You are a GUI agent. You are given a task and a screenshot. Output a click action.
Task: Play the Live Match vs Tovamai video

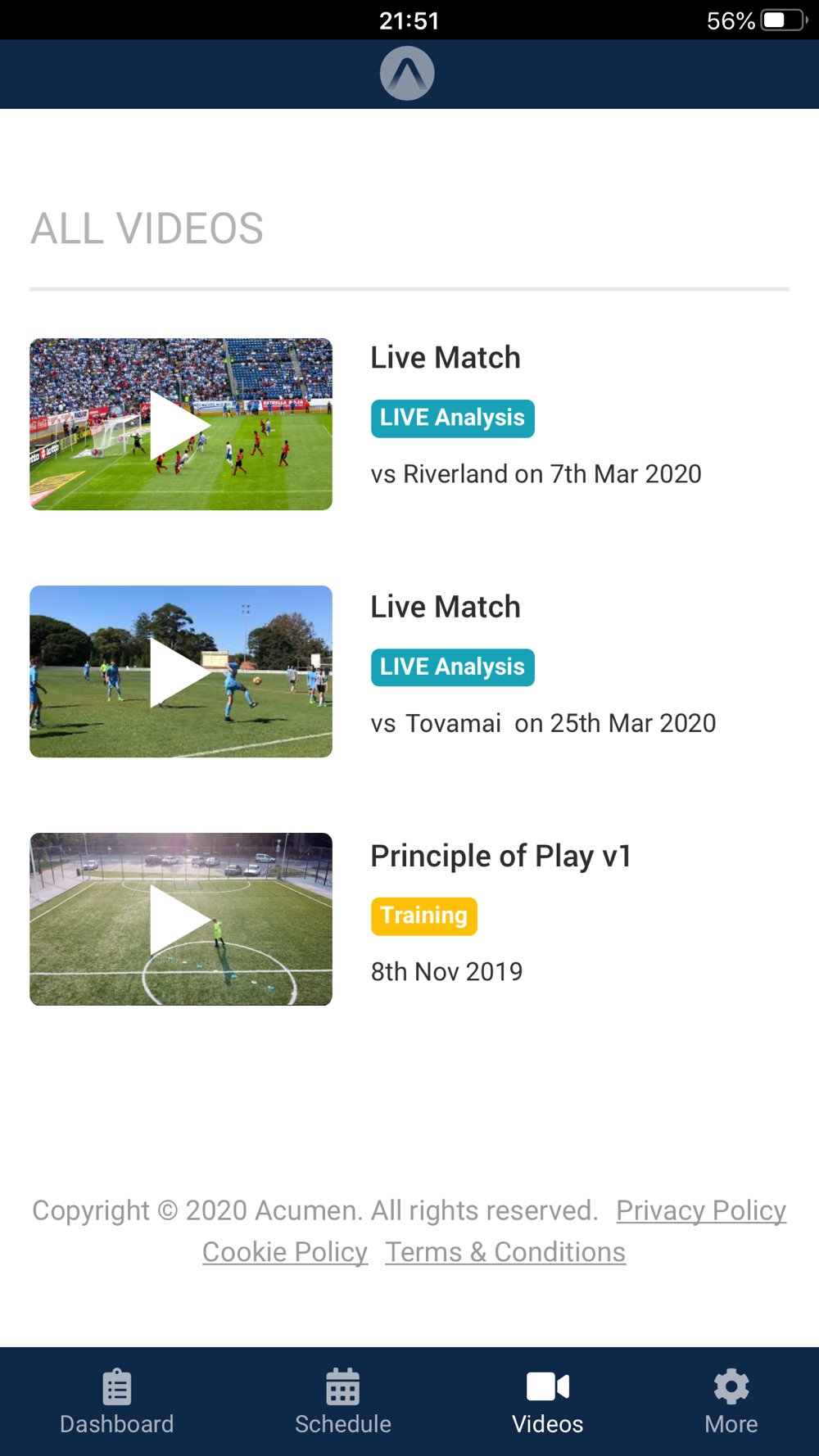click(180, 671)
